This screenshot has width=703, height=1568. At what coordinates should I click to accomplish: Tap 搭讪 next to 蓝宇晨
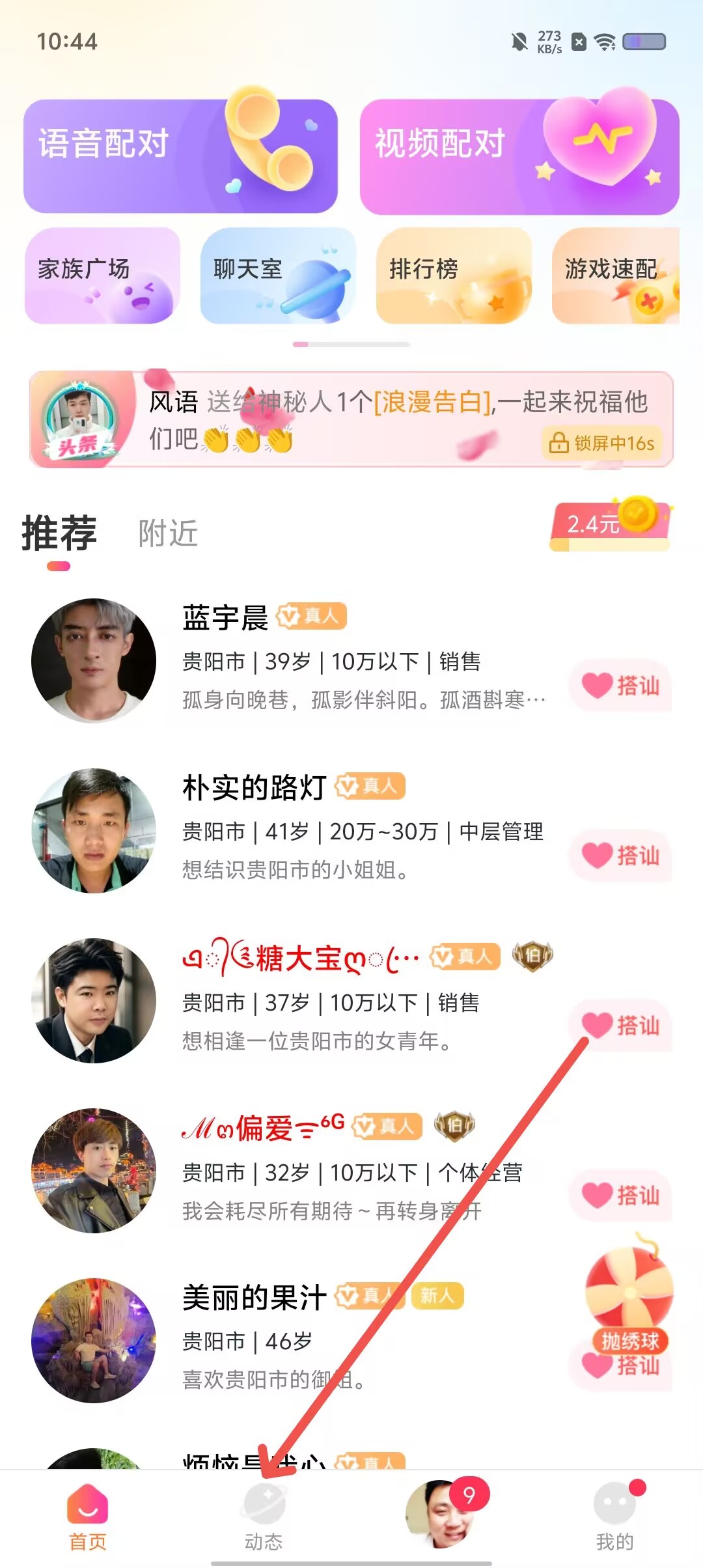[620, 685]
